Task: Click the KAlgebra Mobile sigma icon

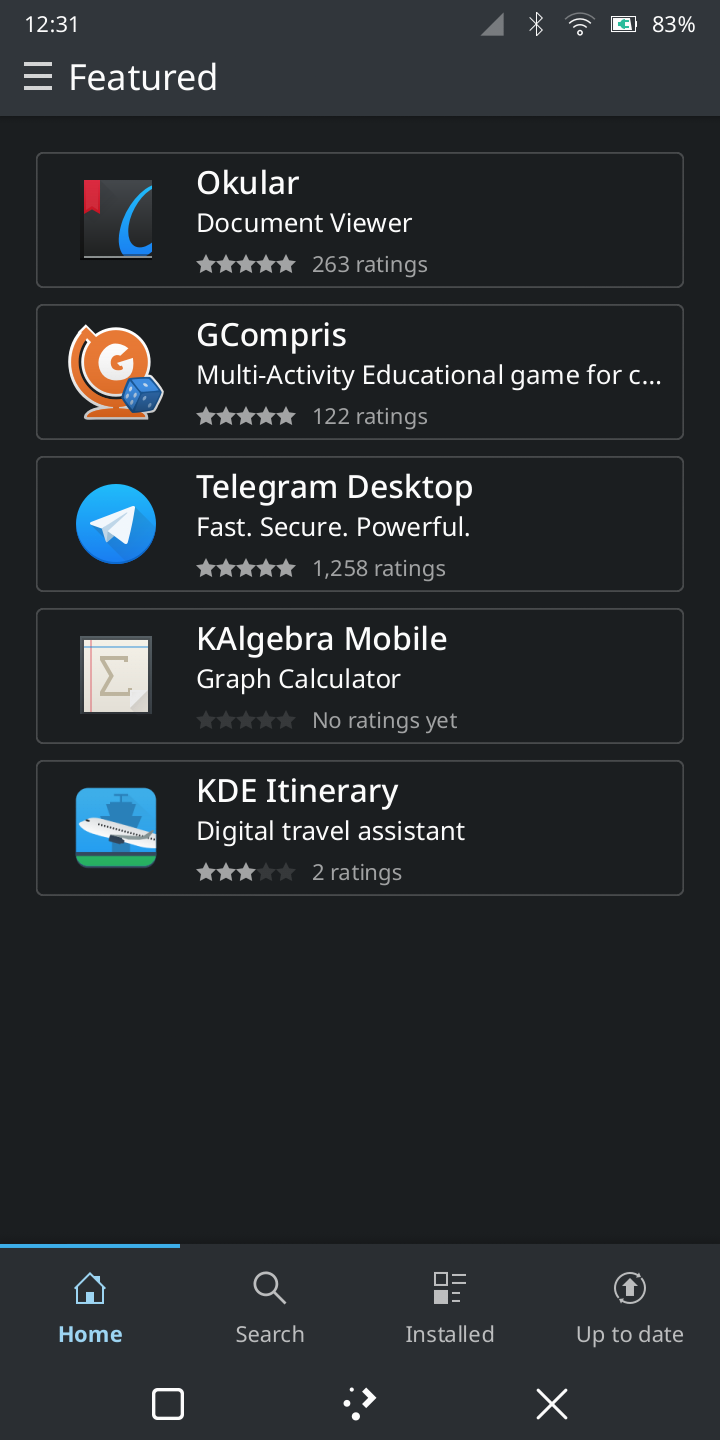Action: click(116, 675)
